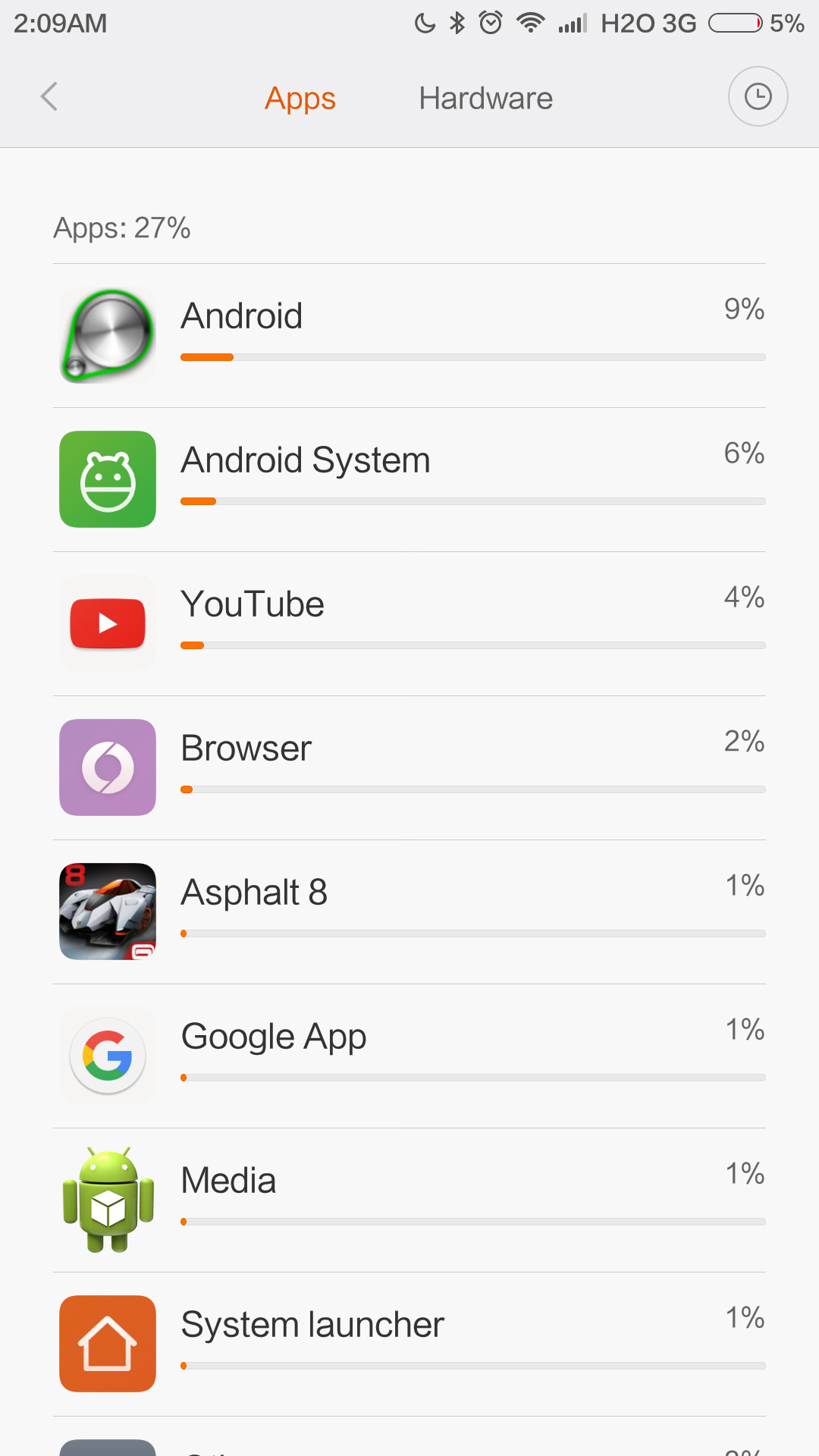The height and width of the screenshot is (1456, 819).
Task: Open Browser battery usage details
Action: (x=409, y=767)
